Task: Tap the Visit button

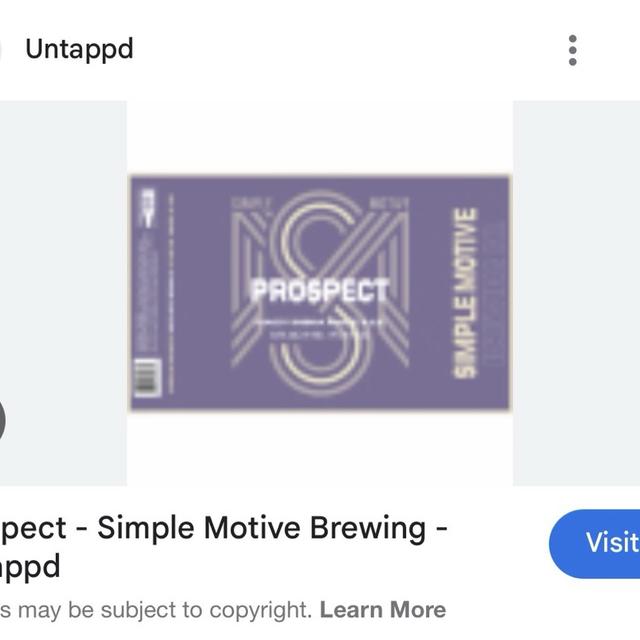Action: click(x=600, y=543)
